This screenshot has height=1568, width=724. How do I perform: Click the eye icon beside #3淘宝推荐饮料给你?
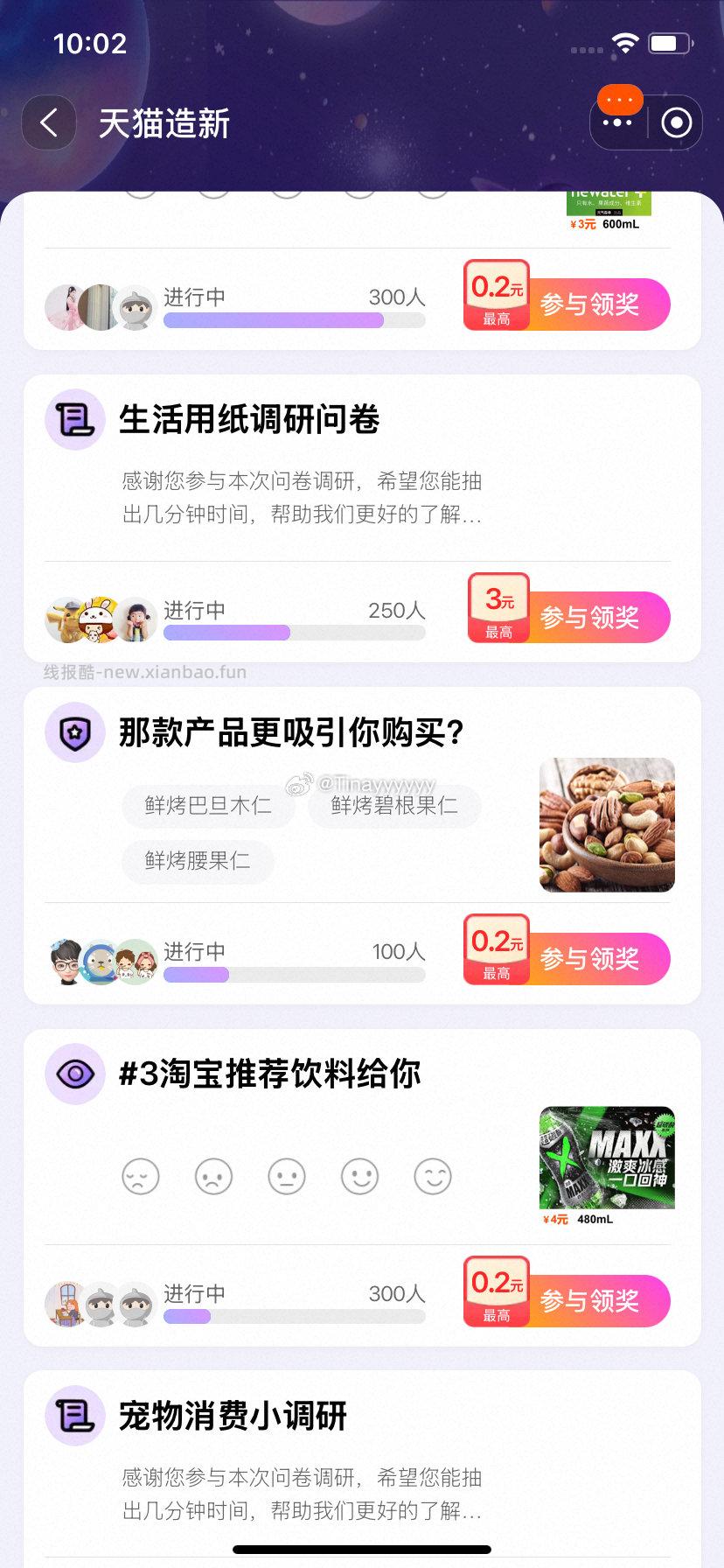74,1073
